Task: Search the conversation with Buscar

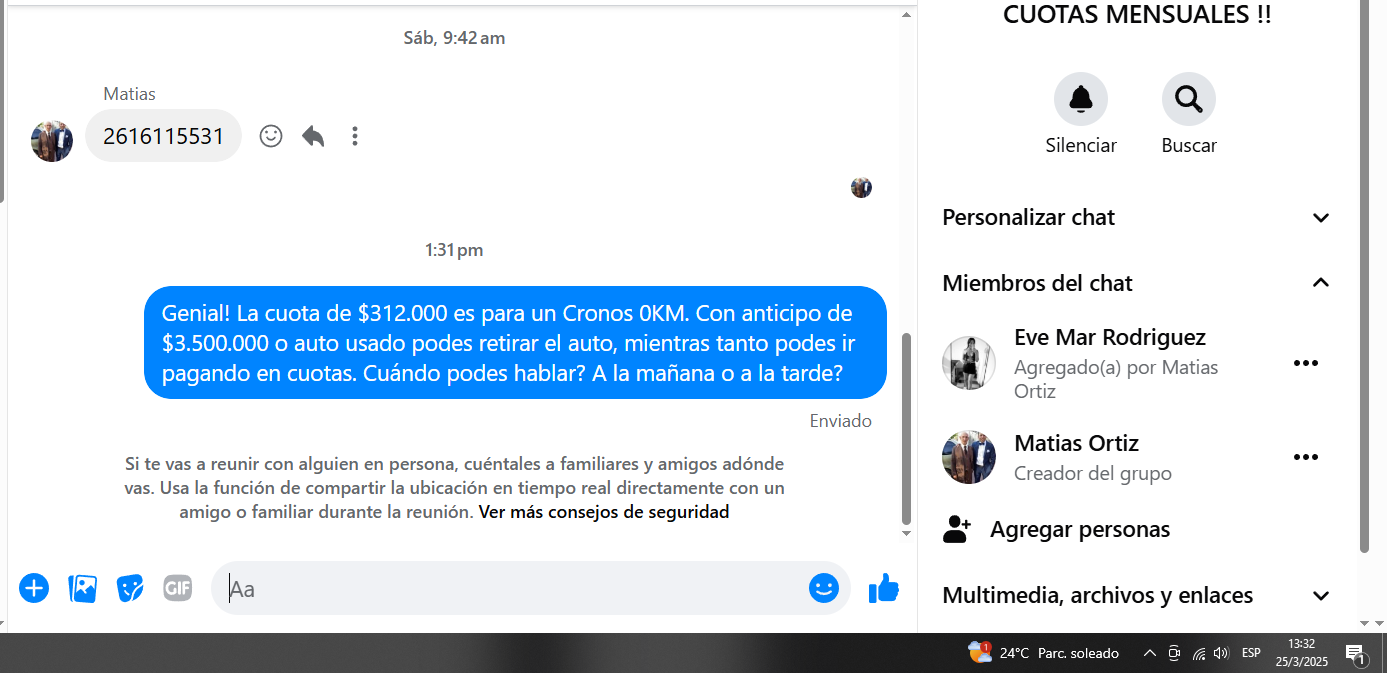Action: tap(1188, 100)
